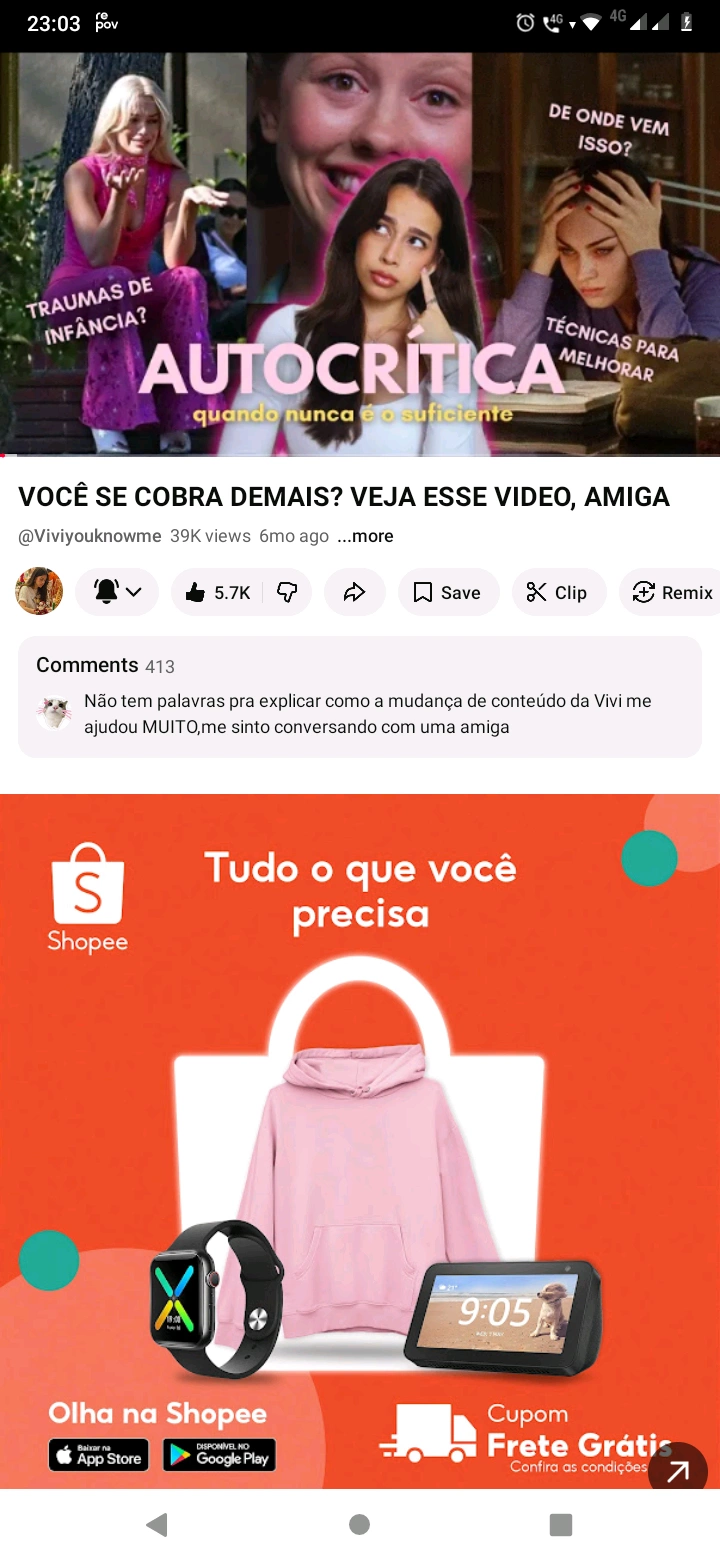The image size is (720, 1560).
Task: Open the Comments section
Action: click(x=360, y=697)
